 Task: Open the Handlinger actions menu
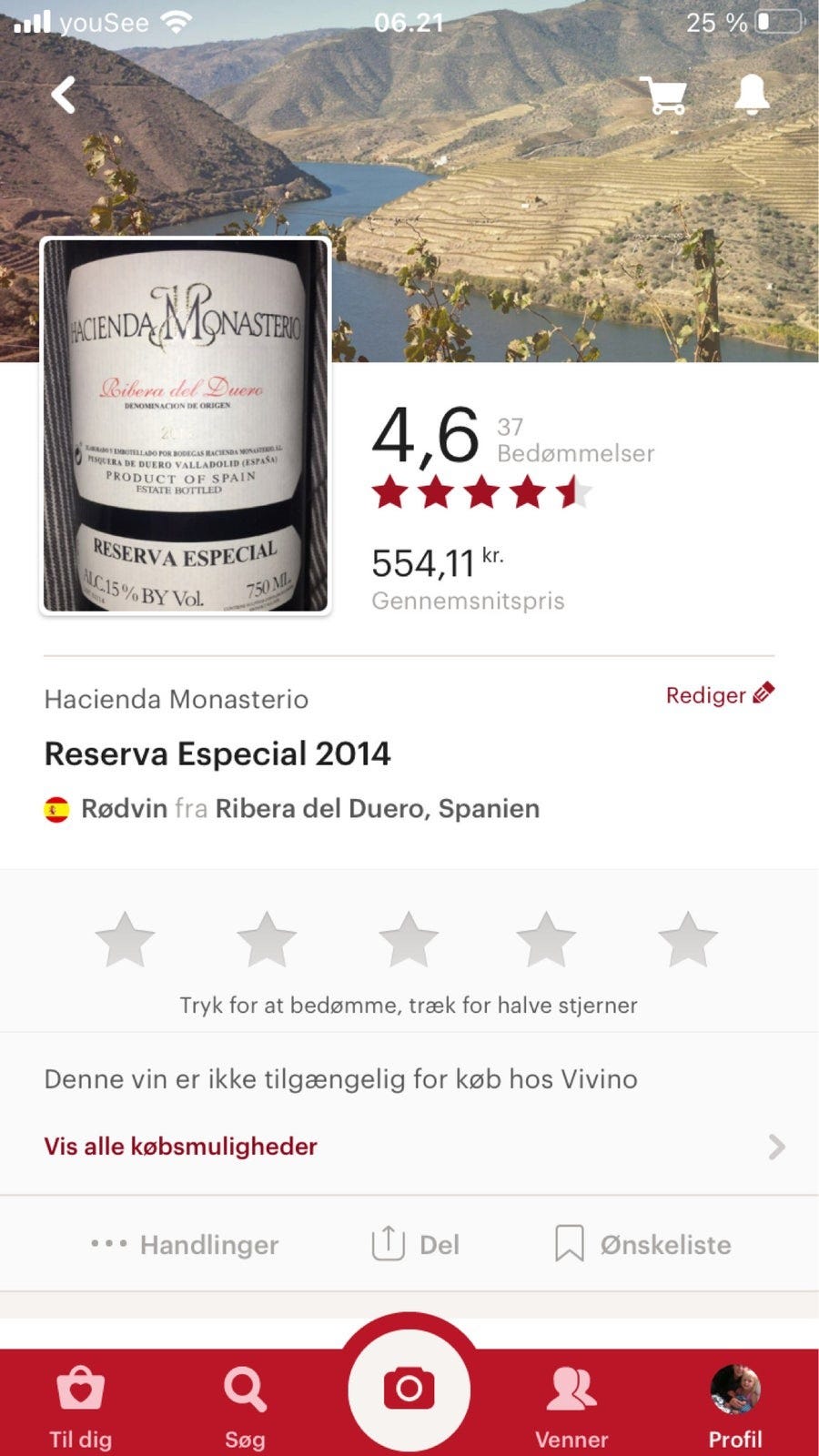[x=186, y=1244]
